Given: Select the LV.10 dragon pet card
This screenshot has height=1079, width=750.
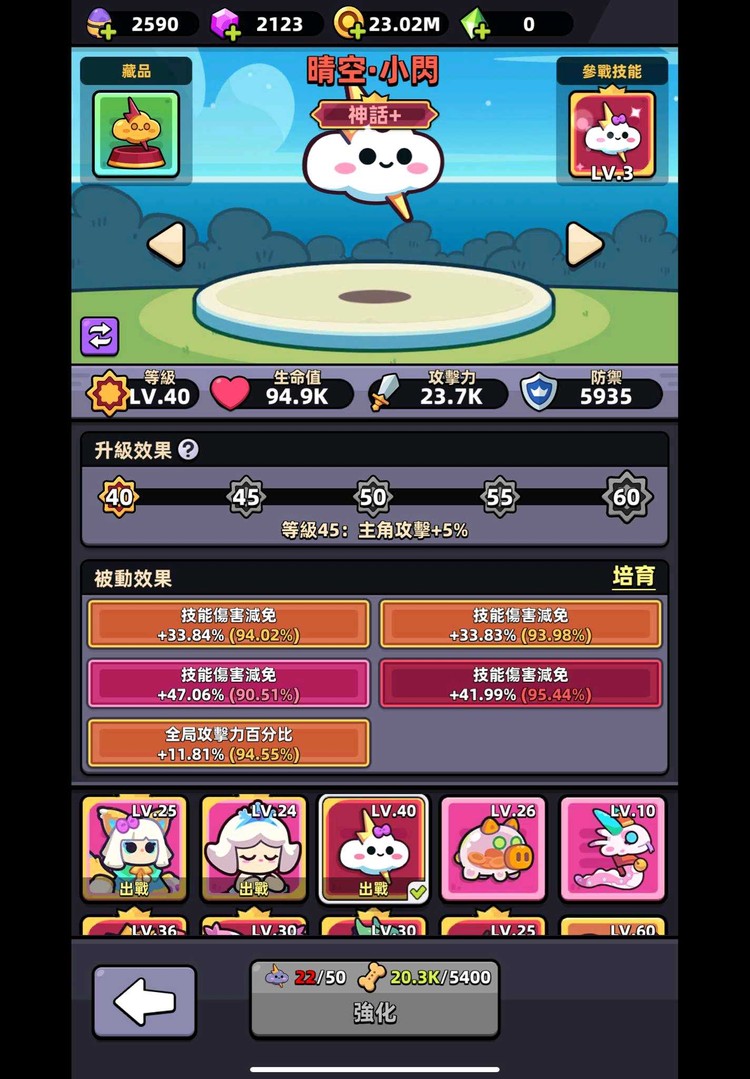Looking at the screenshot, I should click(612, 849).
